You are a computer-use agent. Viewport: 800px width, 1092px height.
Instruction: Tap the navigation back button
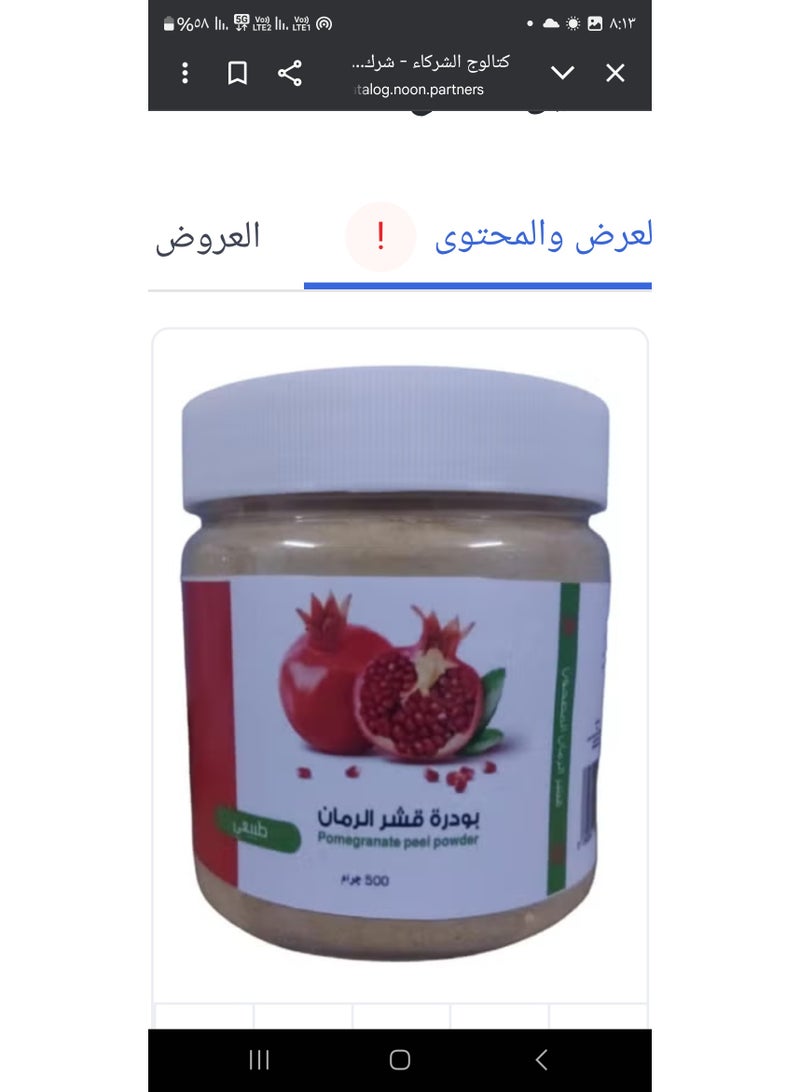coord(541,1058)
